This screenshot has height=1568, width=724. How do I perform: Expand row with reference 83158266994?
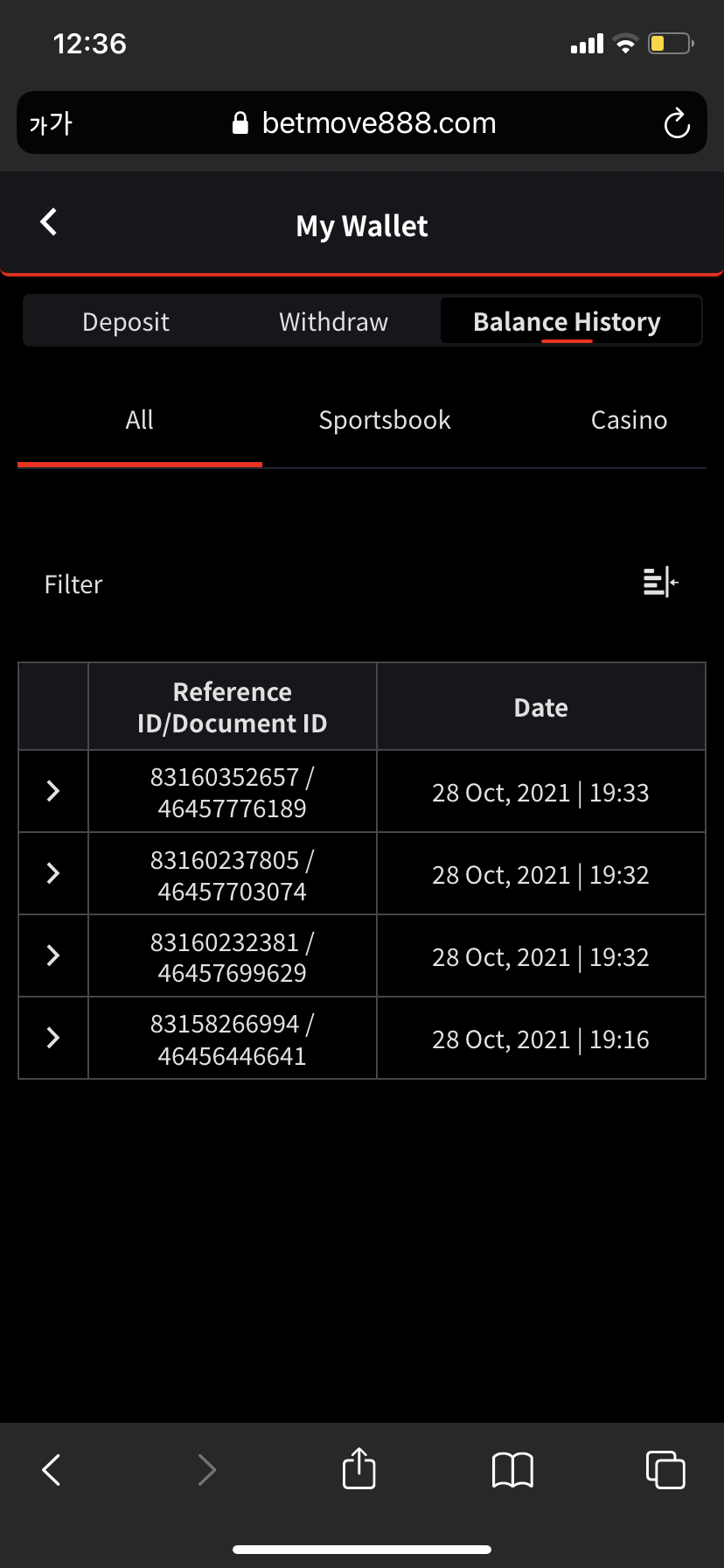coord(53,1038)
